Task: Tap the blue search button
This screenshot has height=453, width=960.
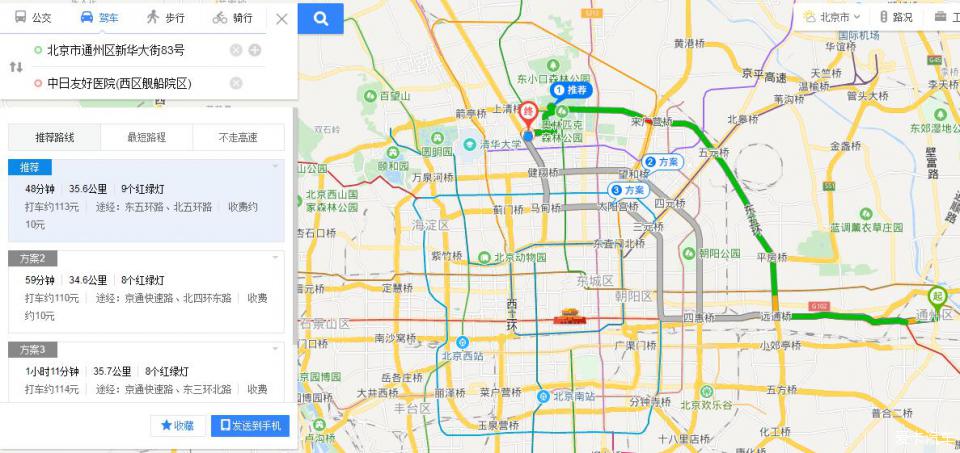Action: click(321, 18)
